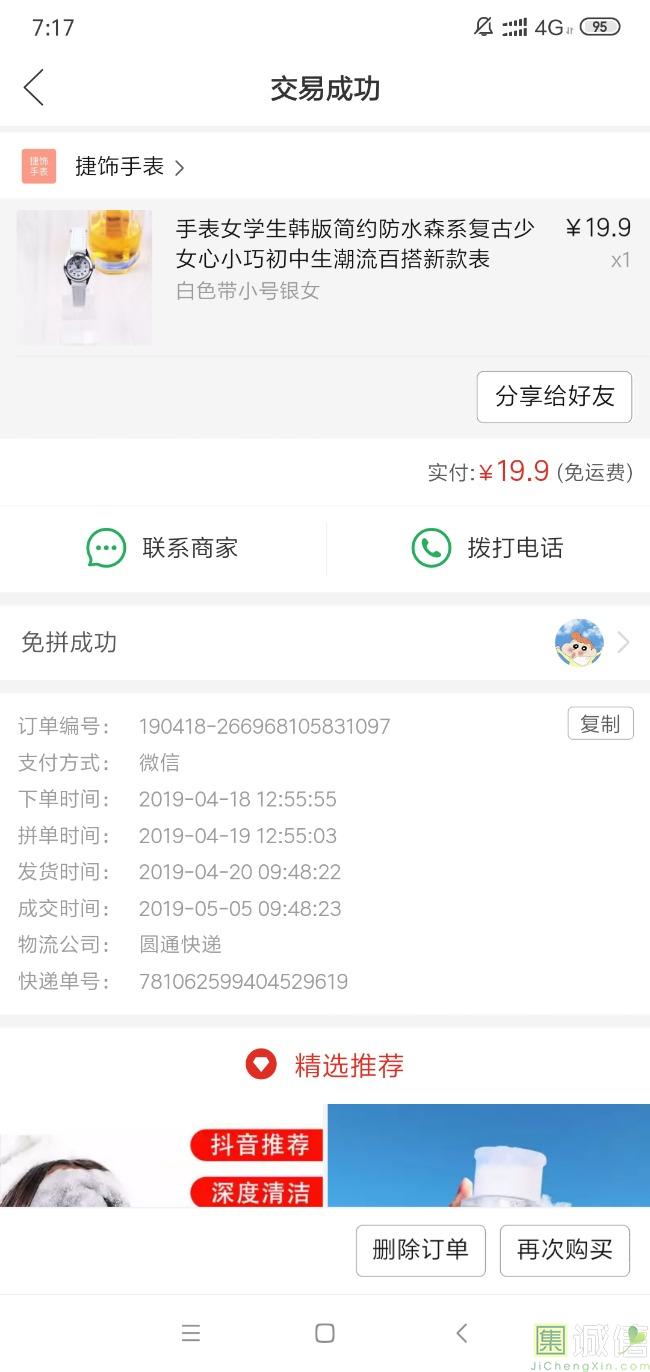
Task: Go back using the top-left arrow
Action: point(34,88)
